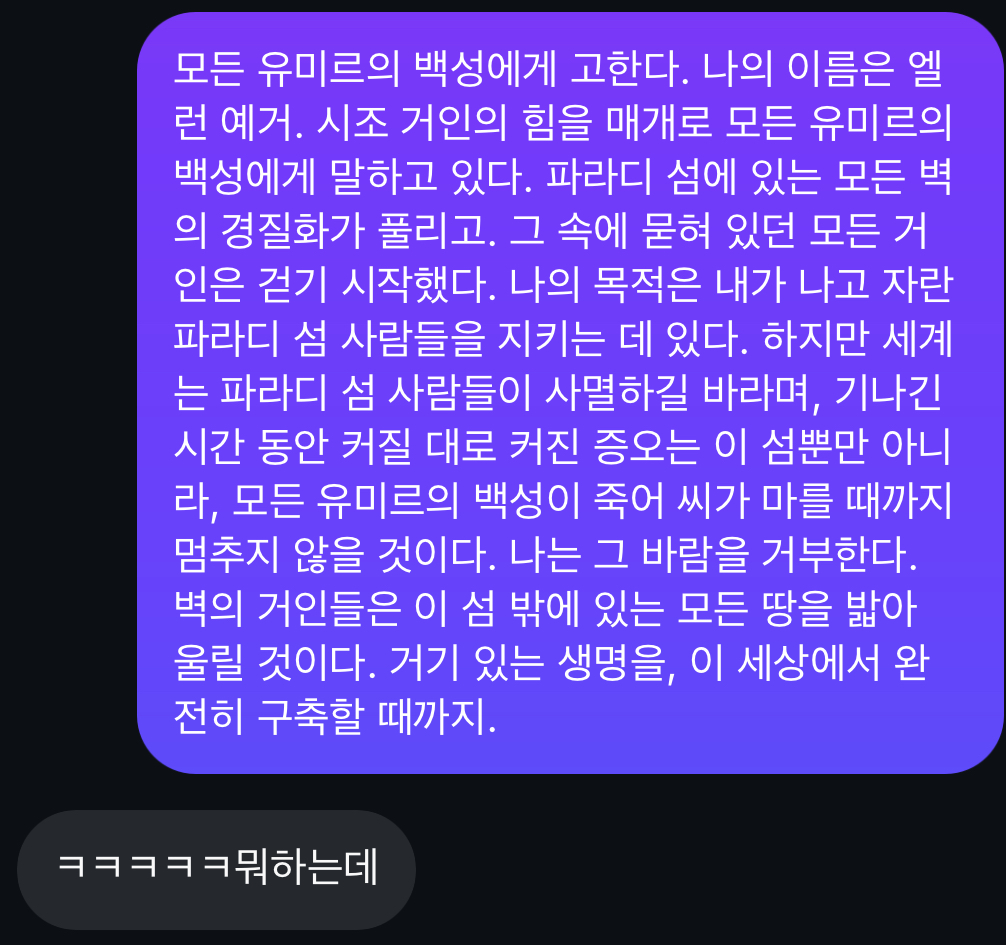This screenshot has width=1006, height=945.
Task: Tap the long purple sent message bubble
Action: point(570,392)
